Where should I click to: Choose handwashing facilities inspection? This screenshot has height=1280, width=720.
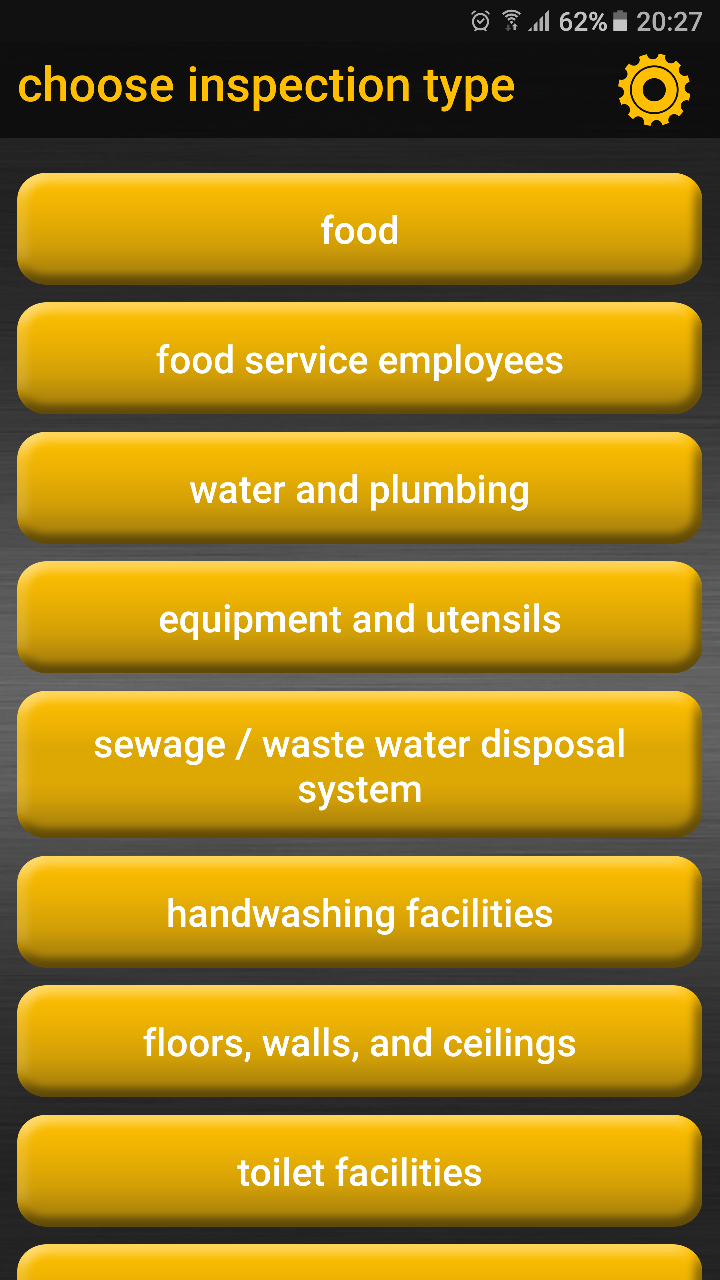(x=360, y=913)
